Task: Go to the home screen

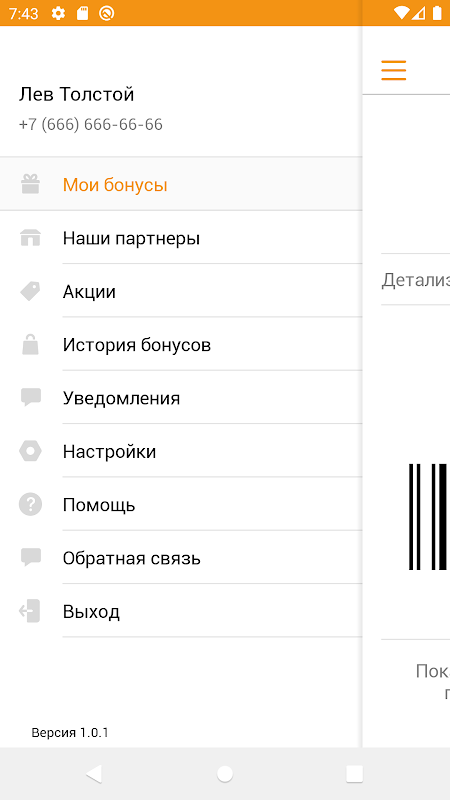Action: click(224, 773)
